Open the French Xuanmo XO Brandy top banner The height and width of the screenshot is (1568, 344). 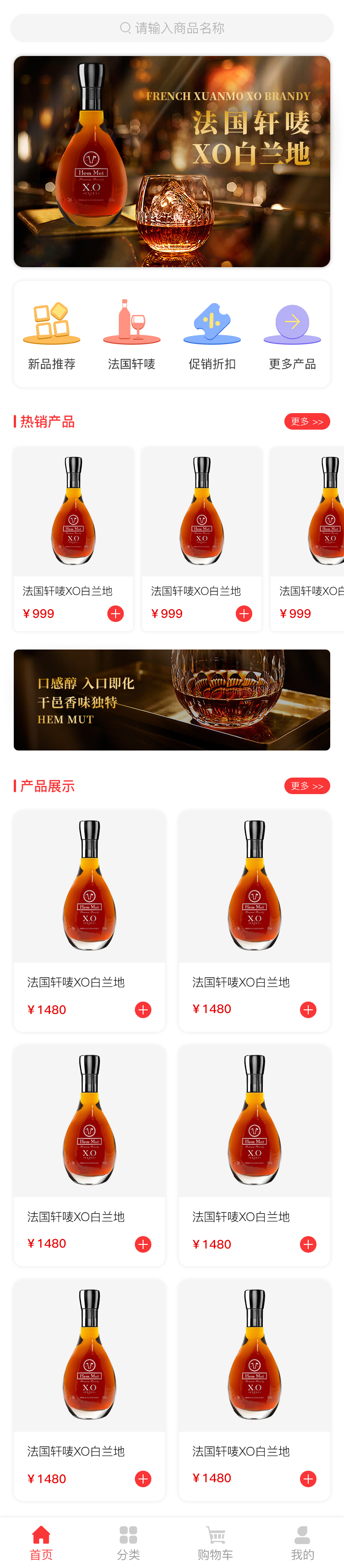pos(172,161)
